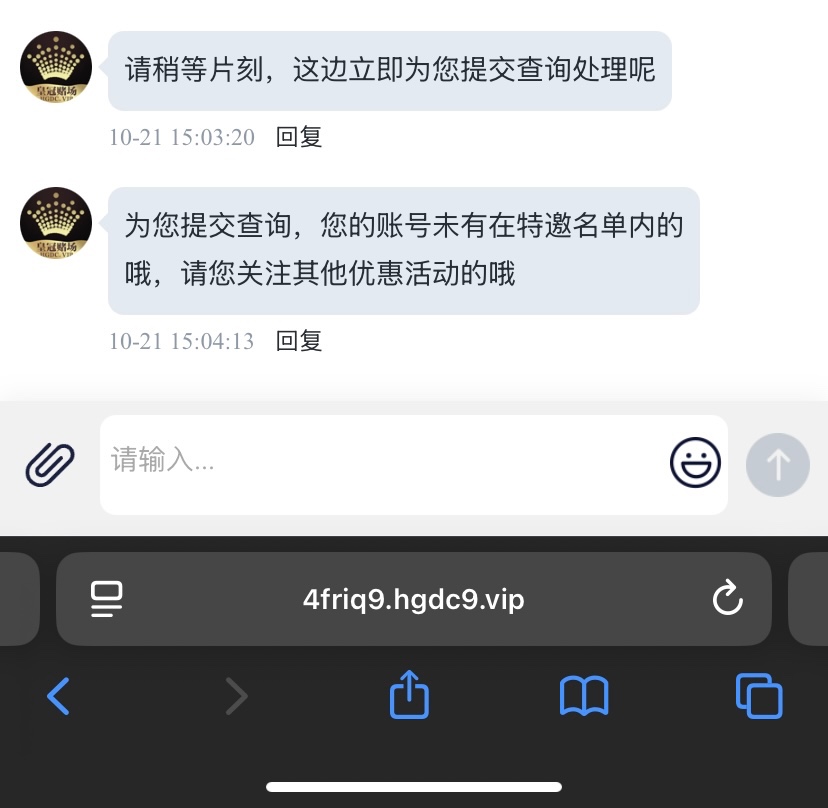Screen dimensions: 828x808
Task: Tap 回复 under the 15:03:20 message
Action: pyautogui.click(x=299, y=138)
